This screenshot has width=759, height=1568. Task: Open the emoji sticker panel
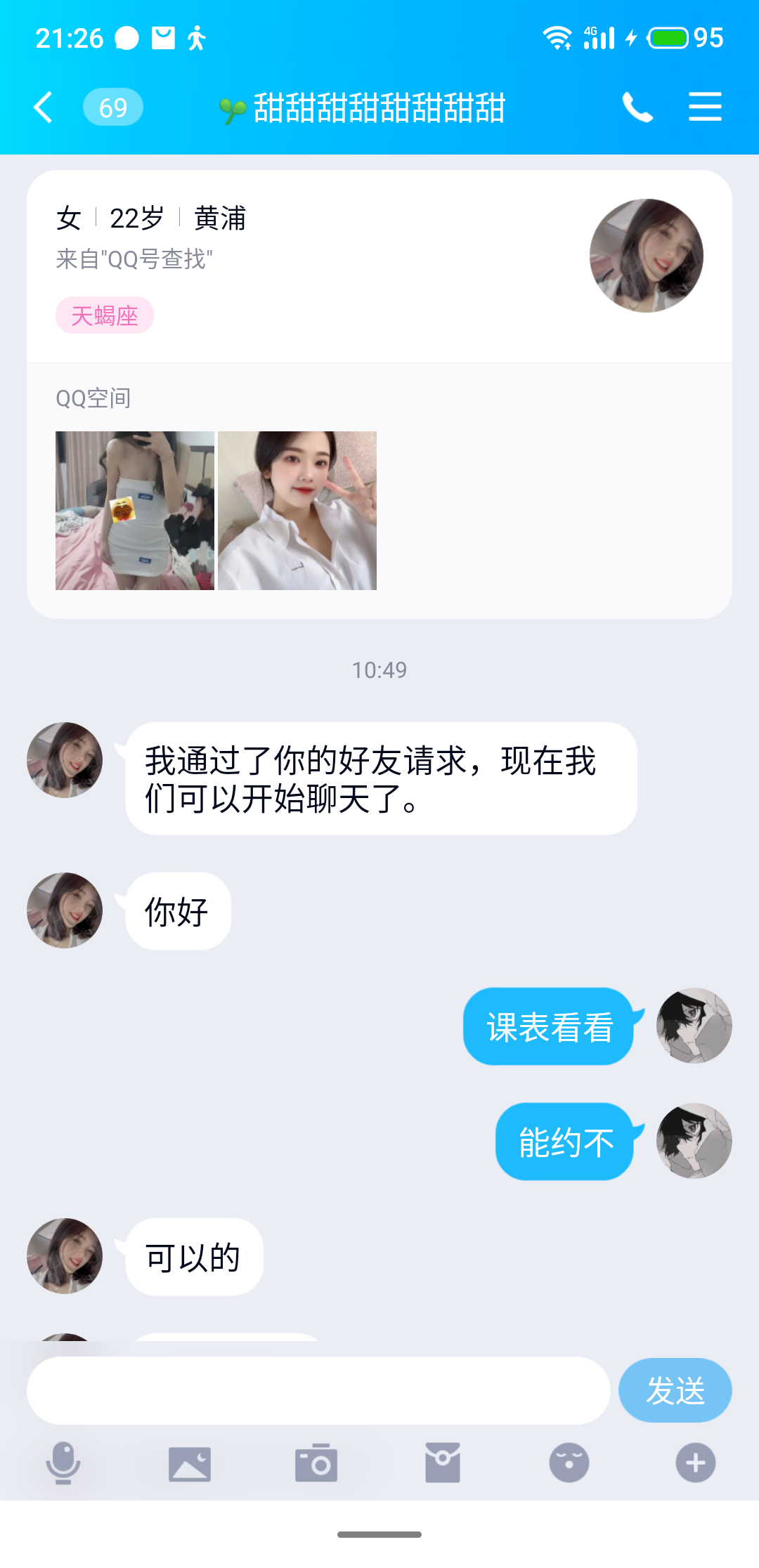(569, 1463)
